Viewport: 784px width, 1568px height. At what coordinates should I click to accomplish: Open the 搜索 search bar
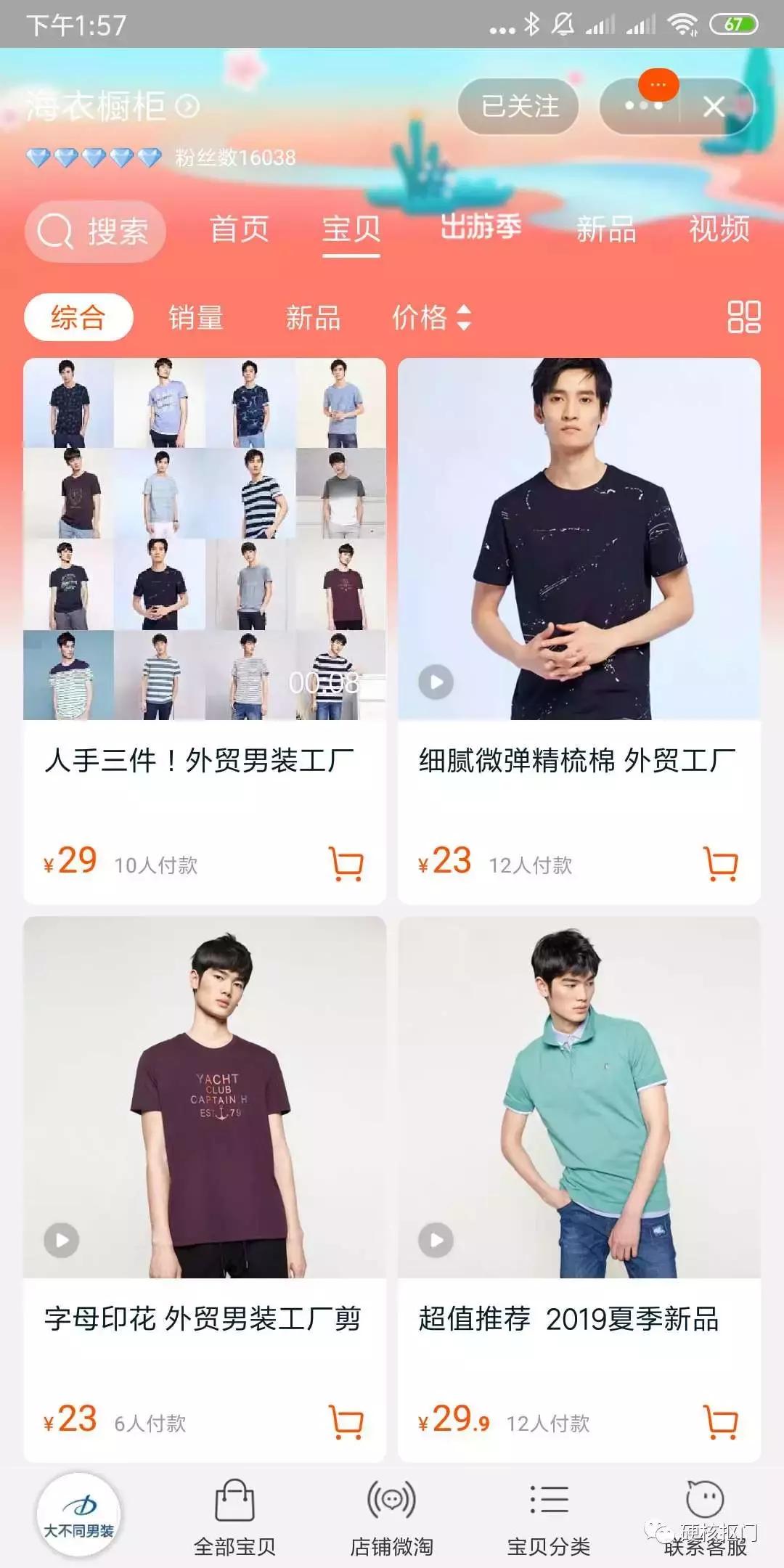click(95, 231)
